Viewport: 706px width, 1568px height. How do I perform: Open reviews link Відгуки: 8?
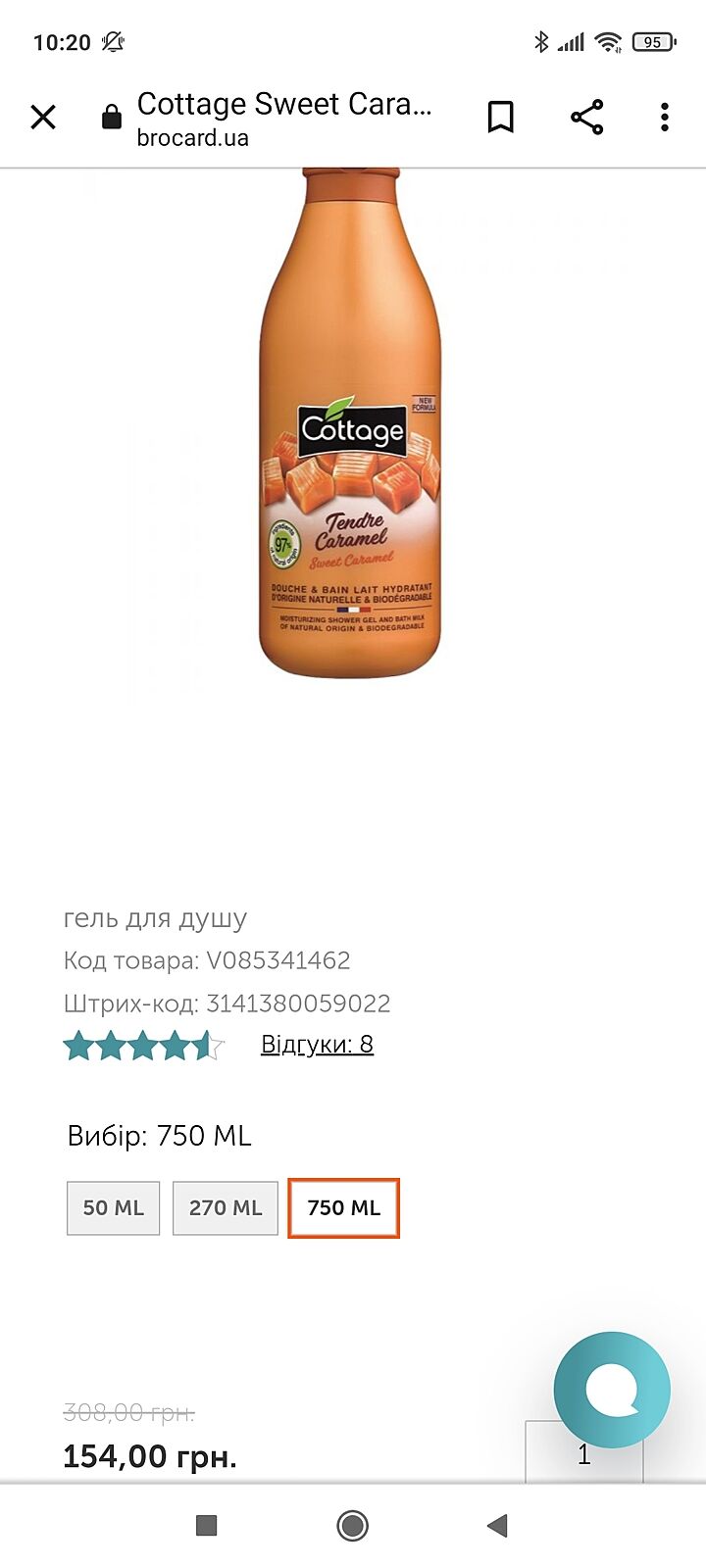pyautogui.click(x=317, y=1044)
